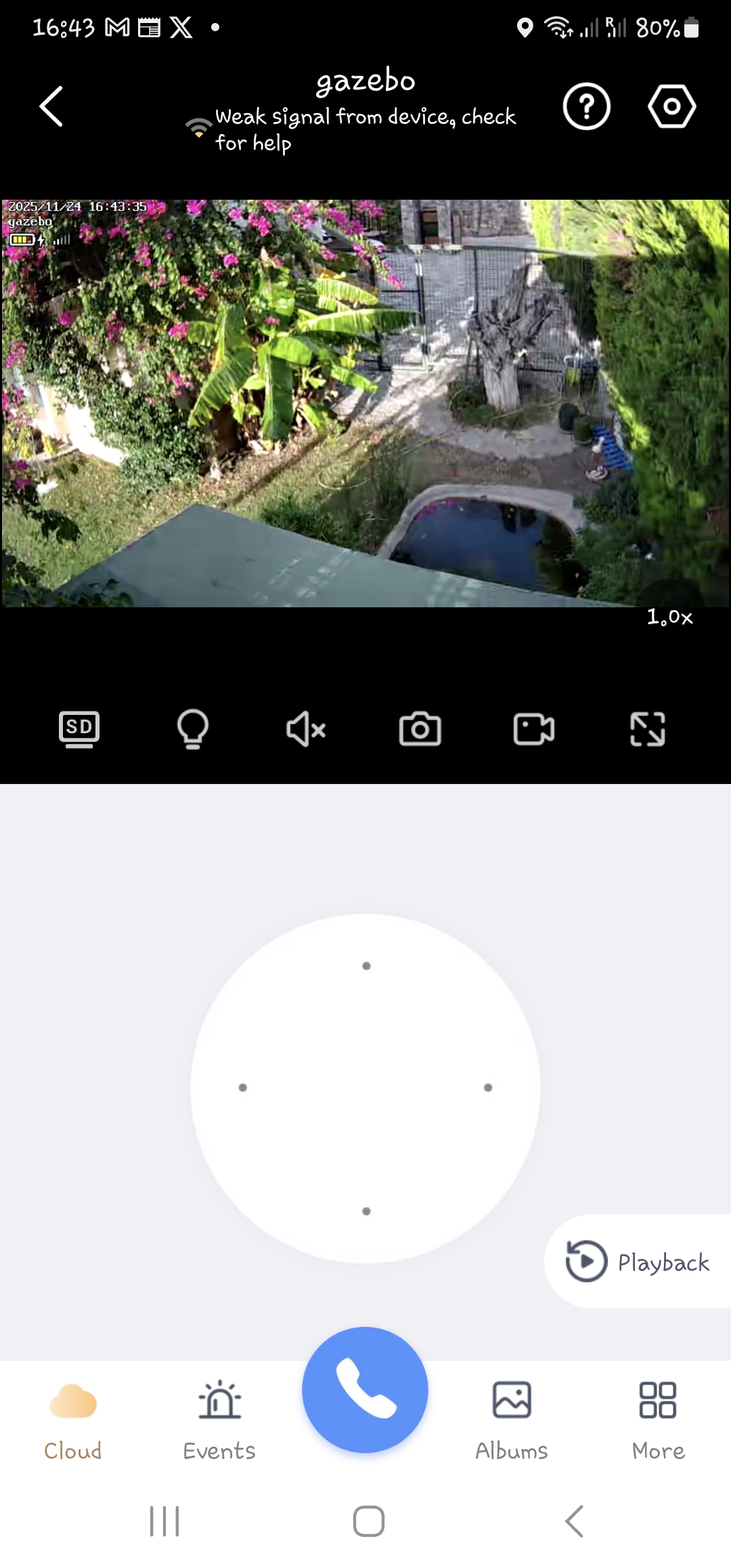Take a snapshot with the camera icon

click(420, 729)
